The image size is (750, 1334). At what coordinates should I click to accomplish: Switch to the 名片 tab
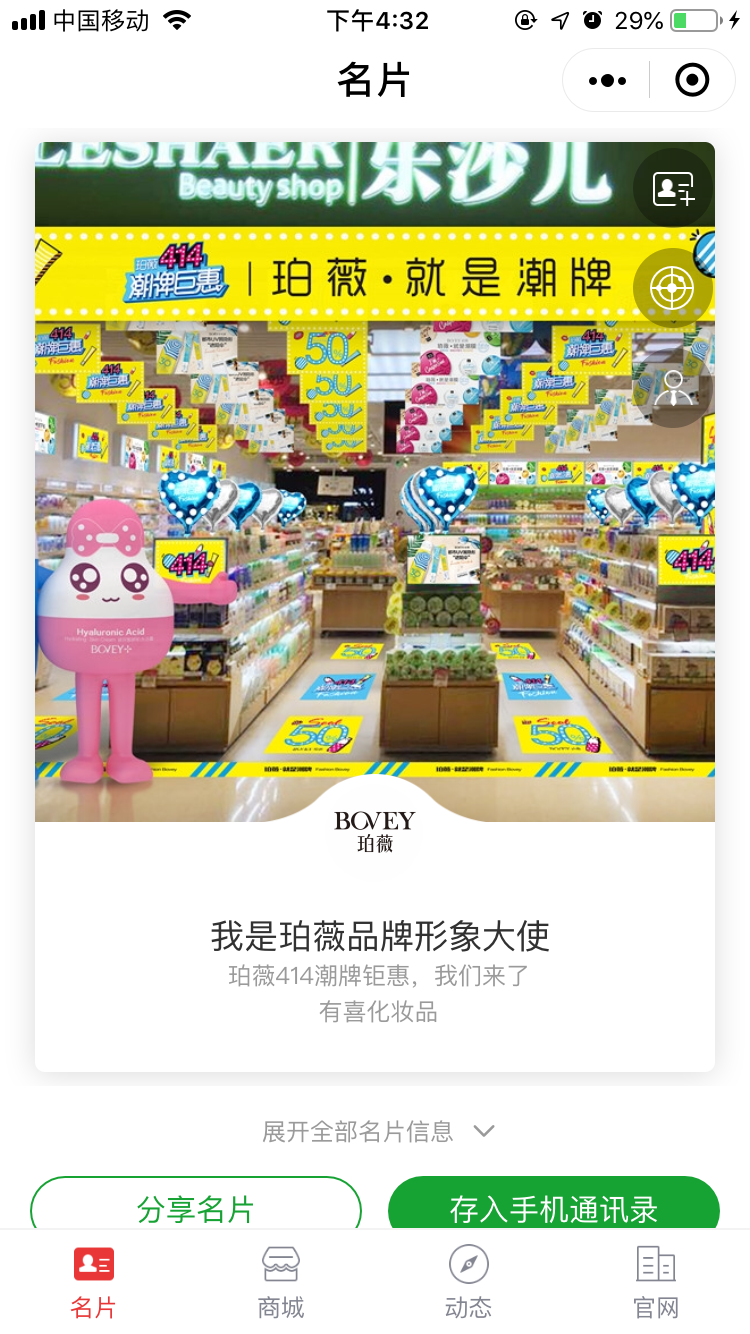tap(94, 1282)
